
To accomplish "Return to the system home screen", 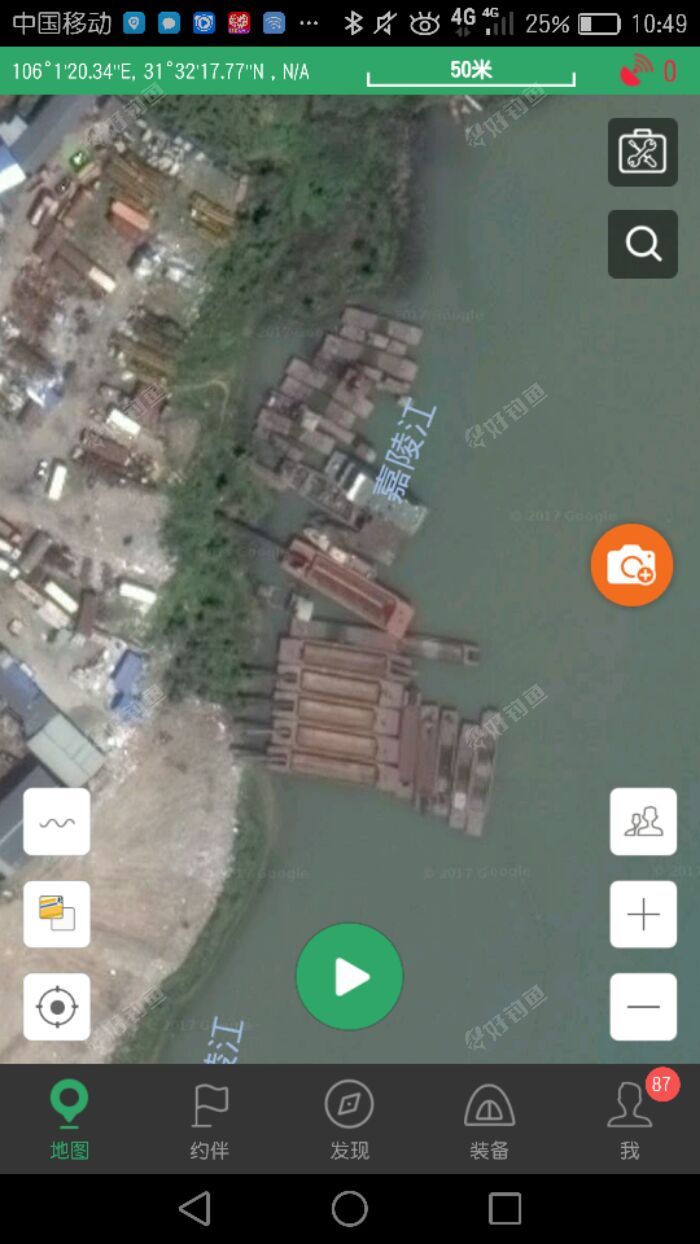I will point(350,1209).
